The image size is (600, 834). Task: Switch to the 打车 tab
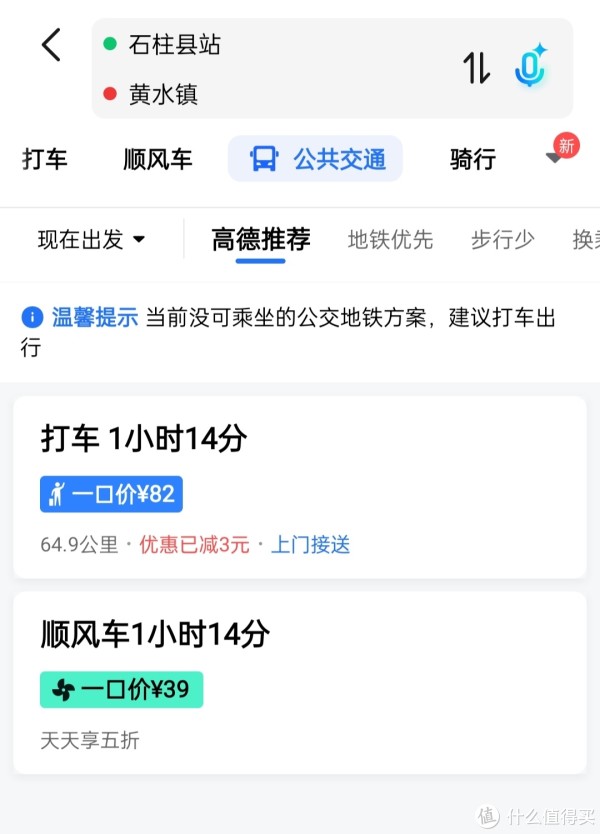pyautogui.click(x=45, y=159)
